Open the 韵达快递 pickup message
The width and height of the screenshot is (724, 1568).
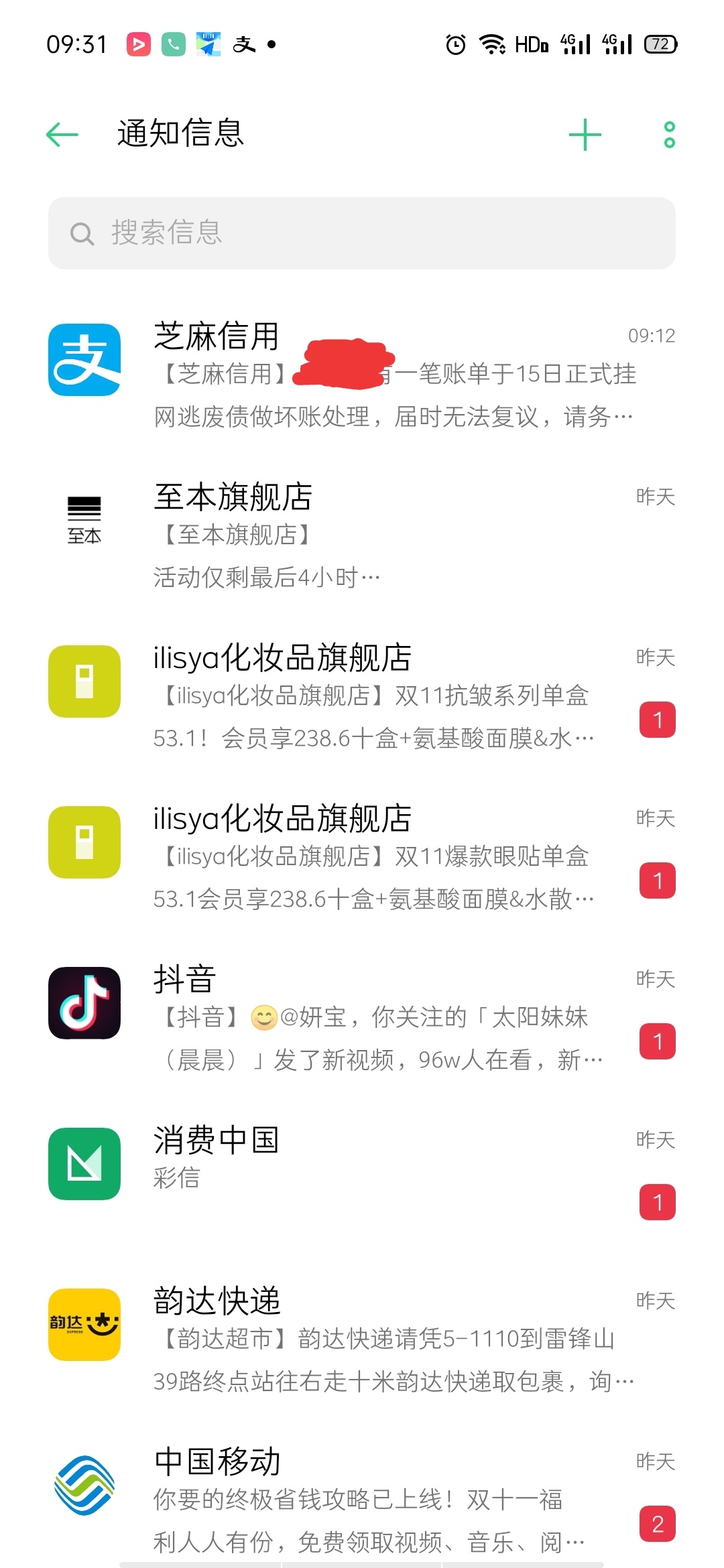[362, 1339]
